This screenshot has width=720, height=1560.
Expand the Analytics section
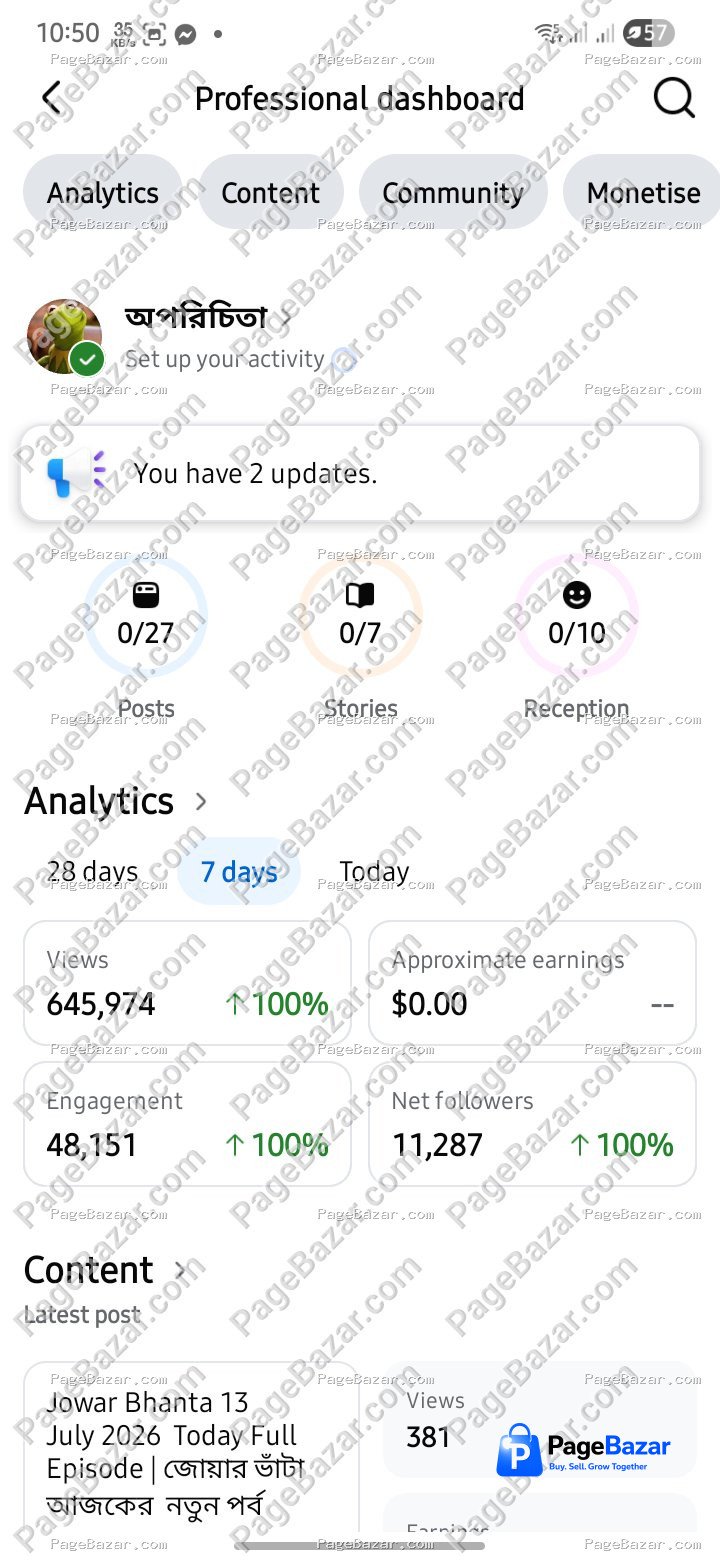116,801
